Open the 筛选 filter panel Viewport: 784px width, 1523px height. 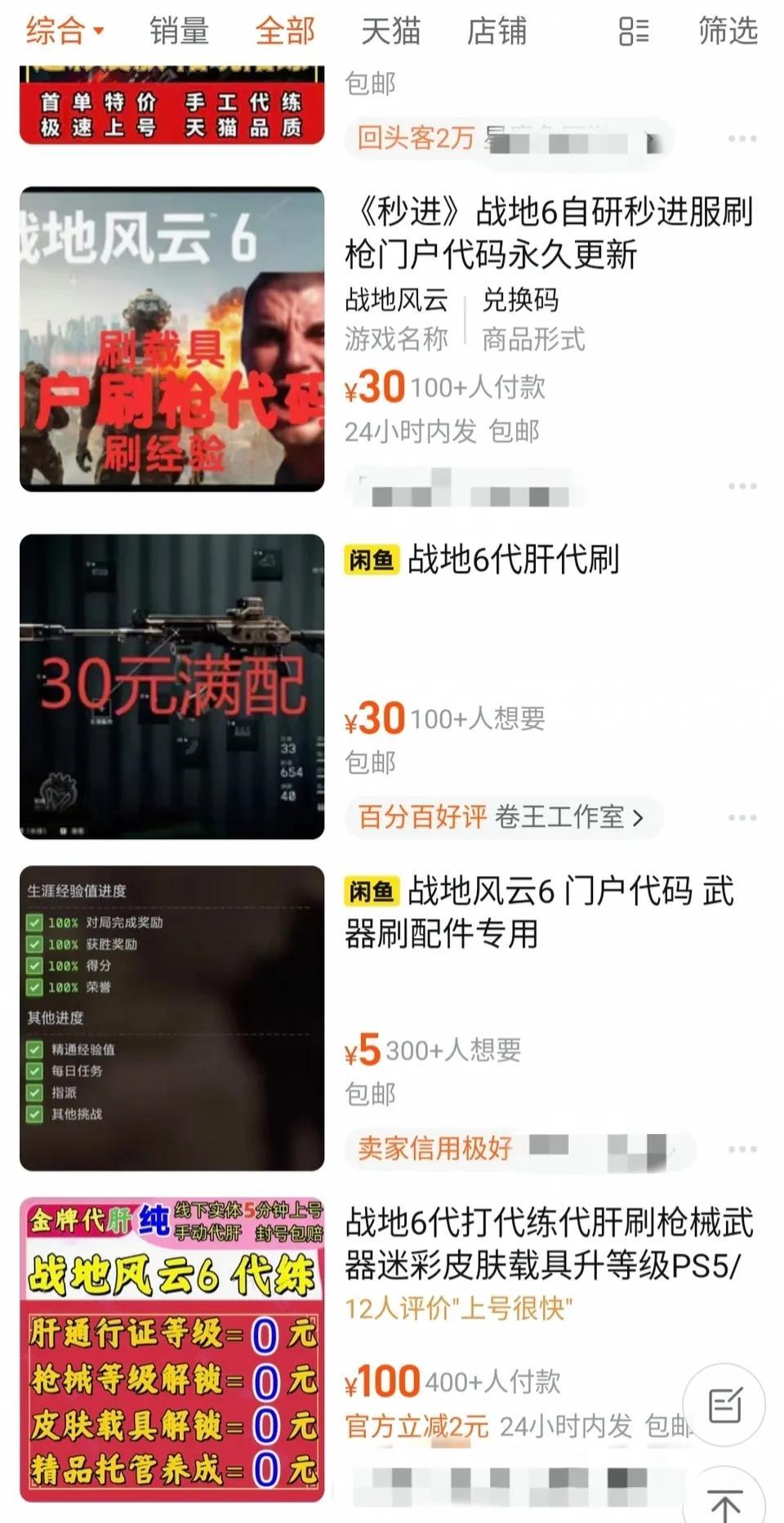click(728, 32)
